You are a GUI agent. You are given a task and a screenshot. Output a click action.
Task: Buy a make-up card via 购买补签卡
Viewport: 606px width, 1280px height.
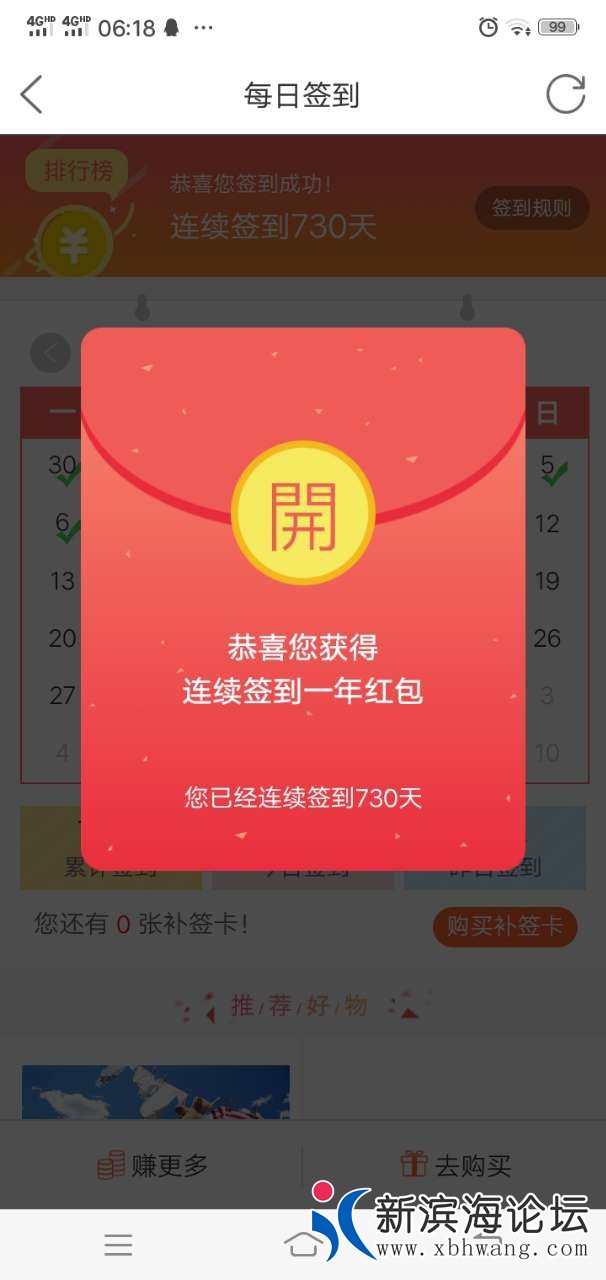click(x=505, y=926)
